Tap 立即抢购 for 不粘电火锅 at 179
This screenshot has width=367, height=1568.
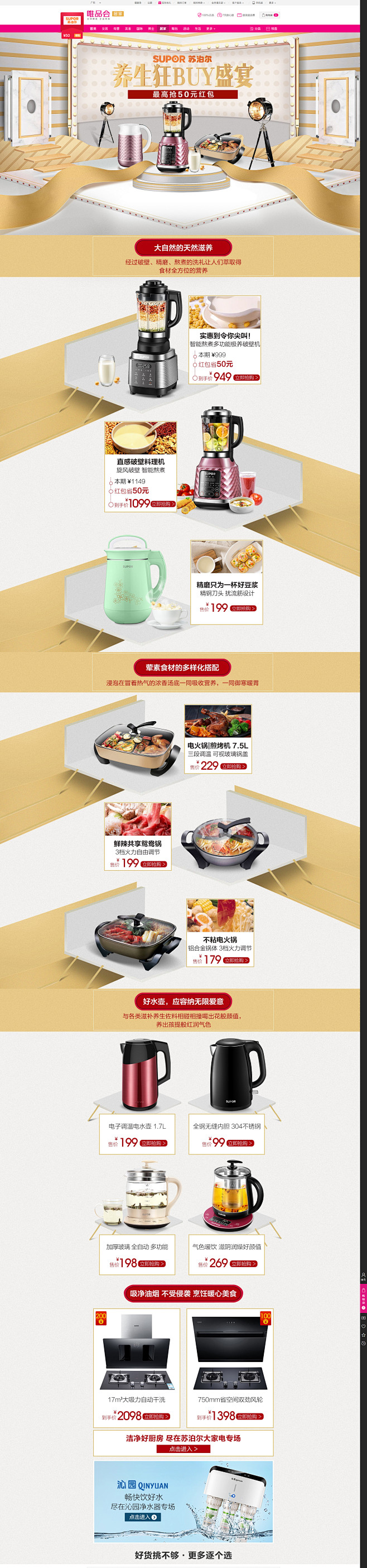tap(236, 960)
